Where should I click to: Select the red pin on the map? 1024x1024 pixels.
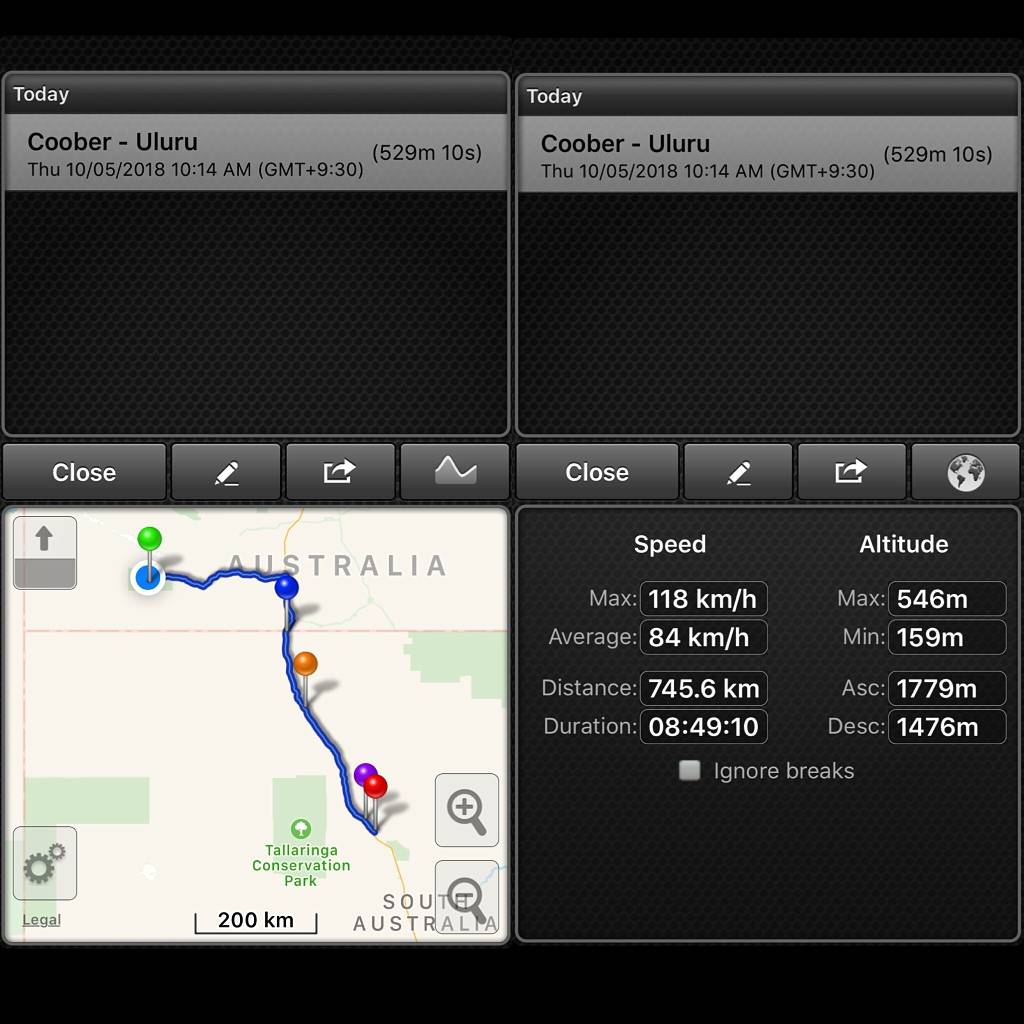pyautogui.click(x=376, y=786)
